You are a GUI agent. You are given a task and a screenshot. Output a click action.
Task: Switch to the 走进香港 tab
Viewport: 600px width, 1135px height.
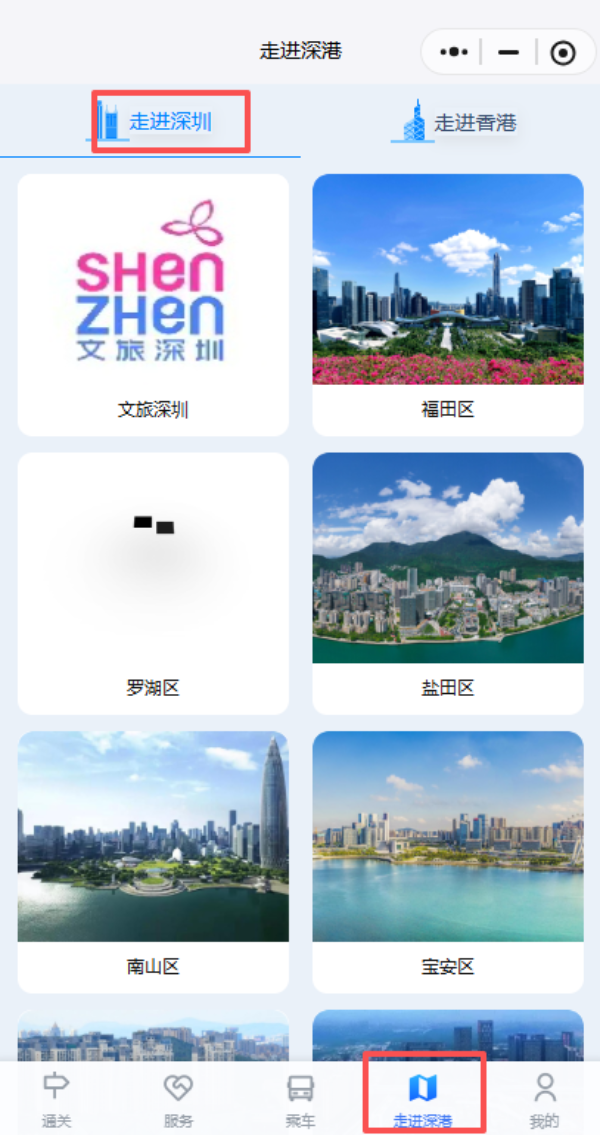tap(459, 123)
